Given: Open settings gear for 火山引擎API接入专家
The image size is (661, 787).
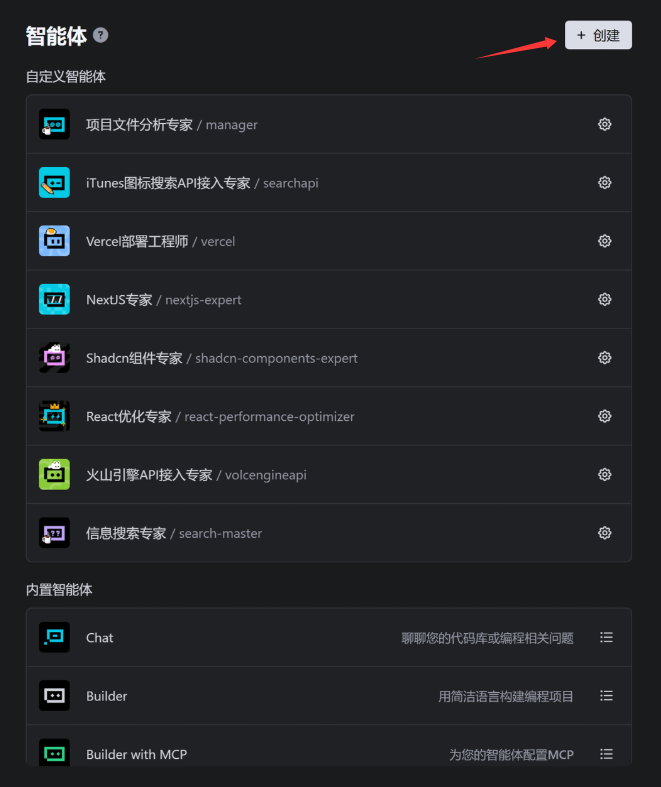Looking at the screenshot, I should [x=604, y=474].
